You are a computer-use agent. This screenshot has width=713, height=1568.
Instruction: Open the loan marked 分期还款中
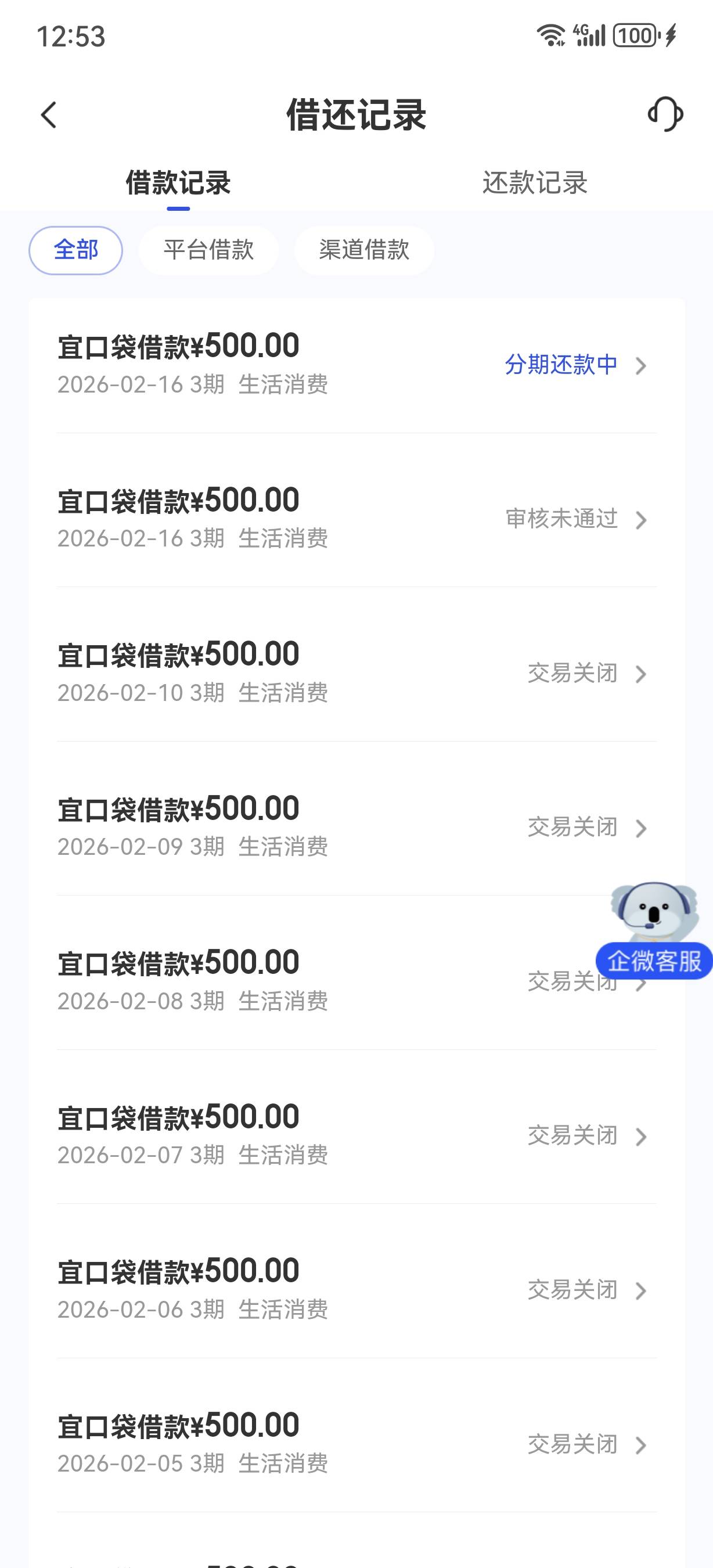coord(356,365)
